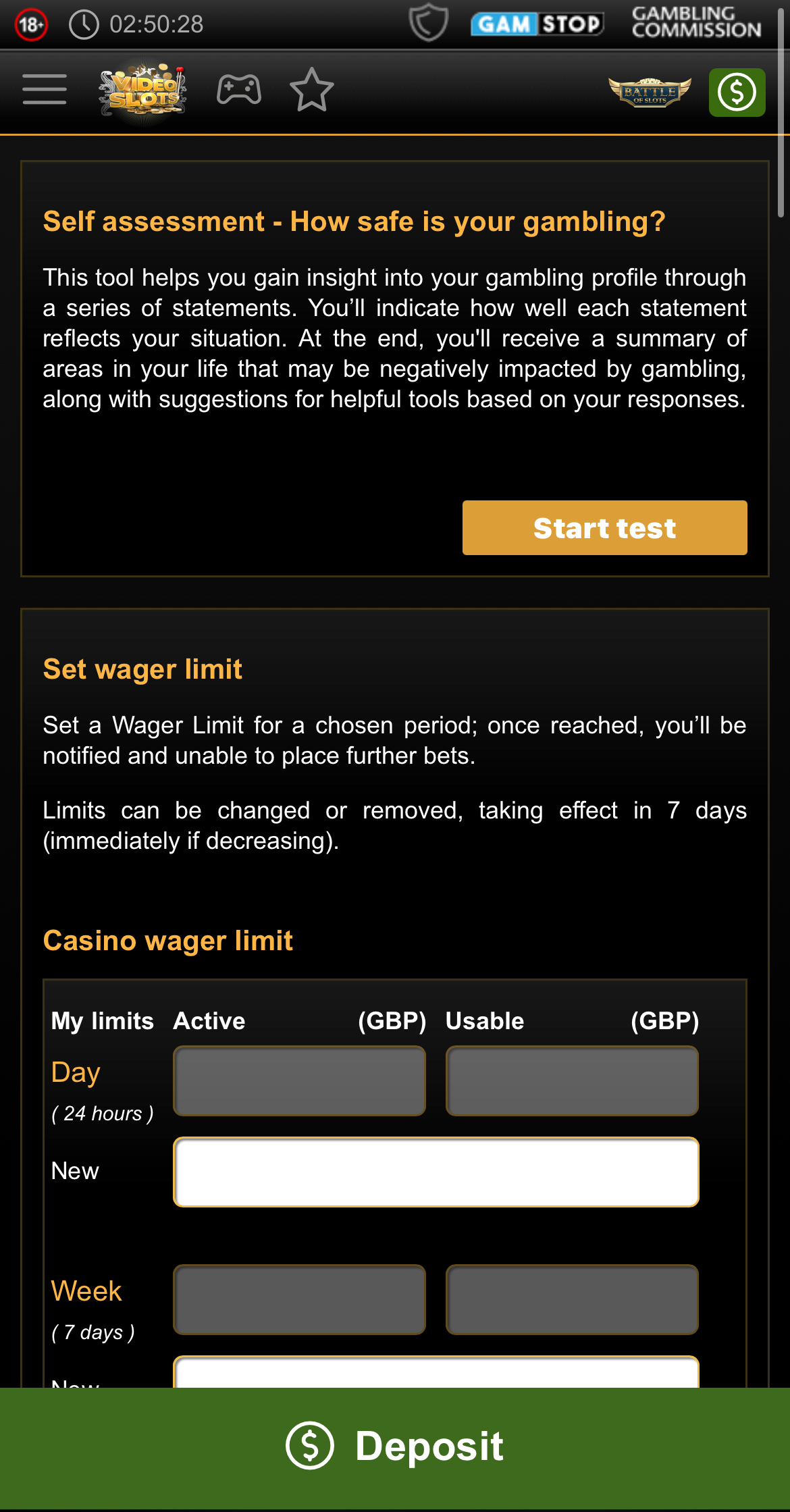Click the Week usable limit box

point(571,1299)
